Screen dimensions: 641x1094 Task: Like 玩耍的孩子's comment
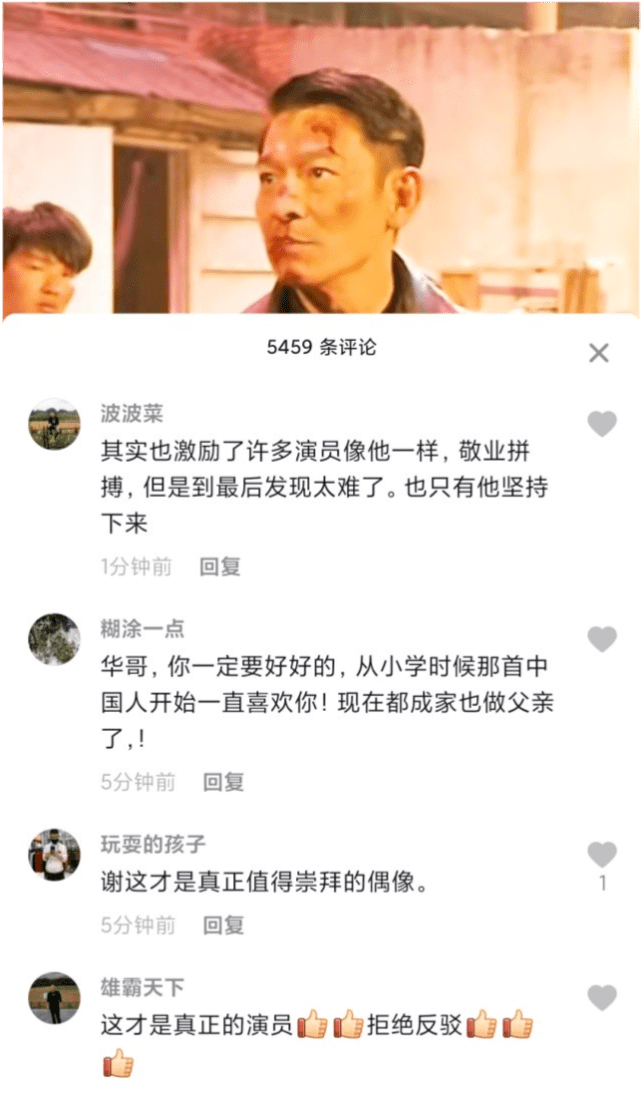point(601,854)
